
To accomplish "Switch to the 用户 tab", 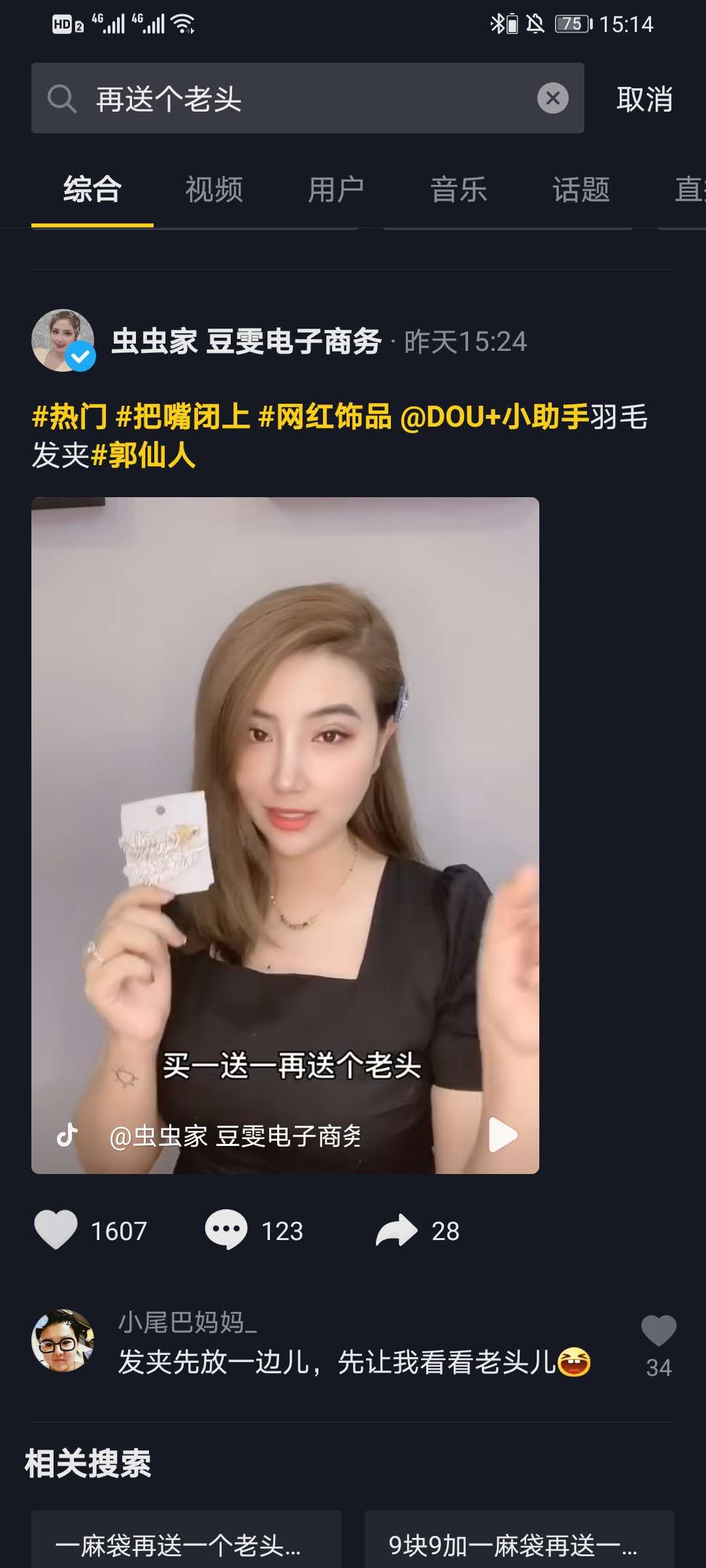I will (x=336, y=190).
